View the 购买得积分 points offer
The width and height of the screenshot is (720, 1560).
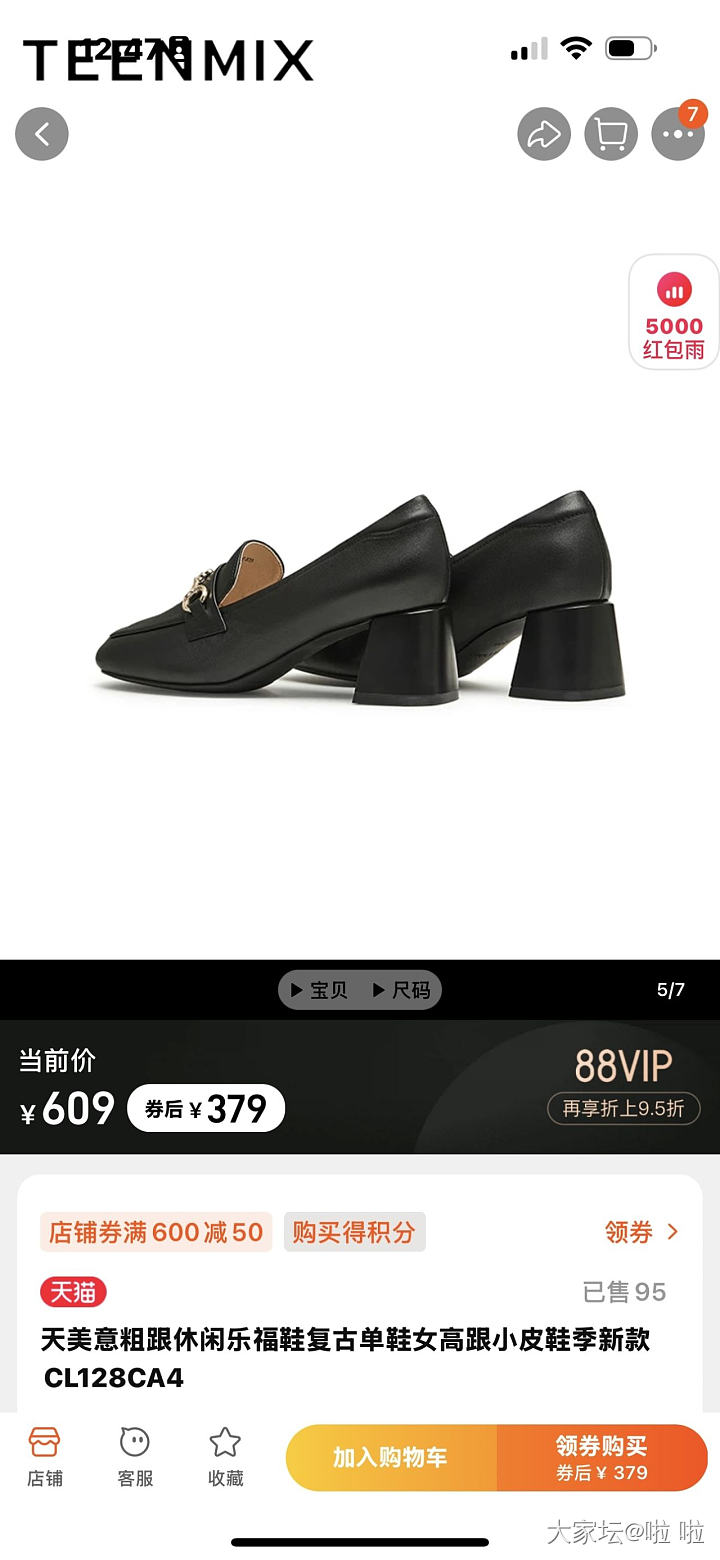coord(354,1232)
